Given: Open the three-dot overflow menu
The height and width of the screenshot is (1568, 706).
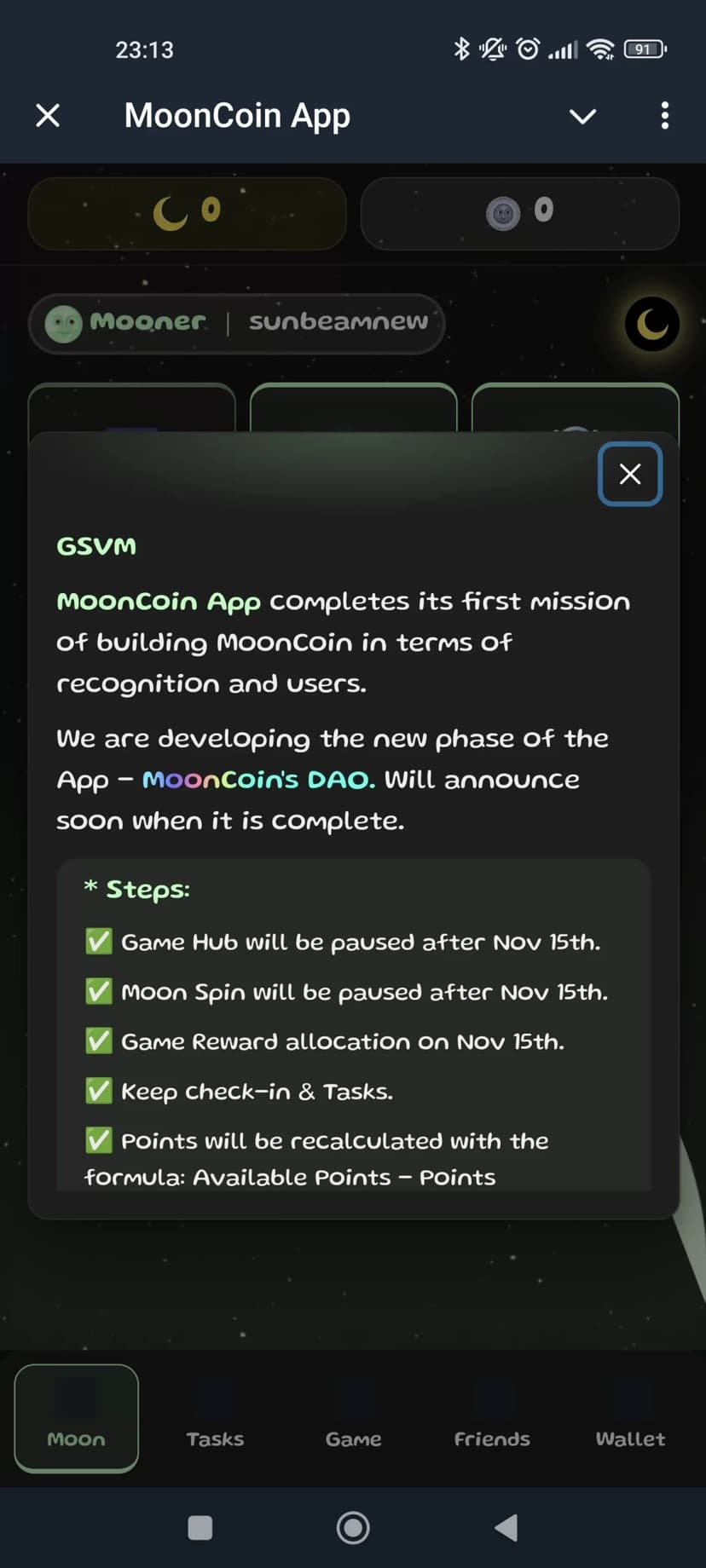Looking at the screenshot, I should pos(665,115).
